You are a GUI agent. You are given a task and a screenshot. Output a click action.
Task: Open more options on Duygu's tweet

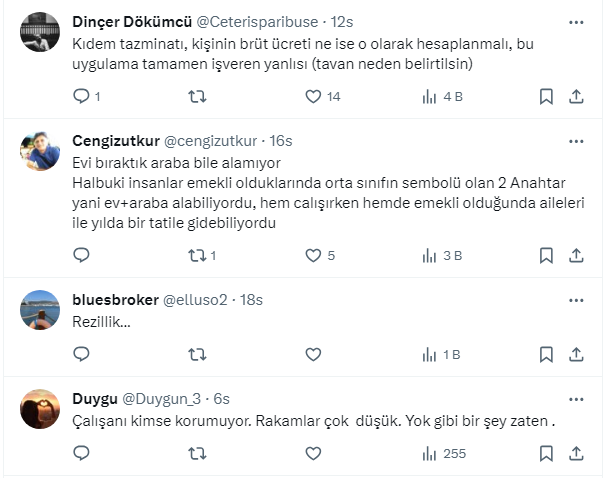[575, 397]
